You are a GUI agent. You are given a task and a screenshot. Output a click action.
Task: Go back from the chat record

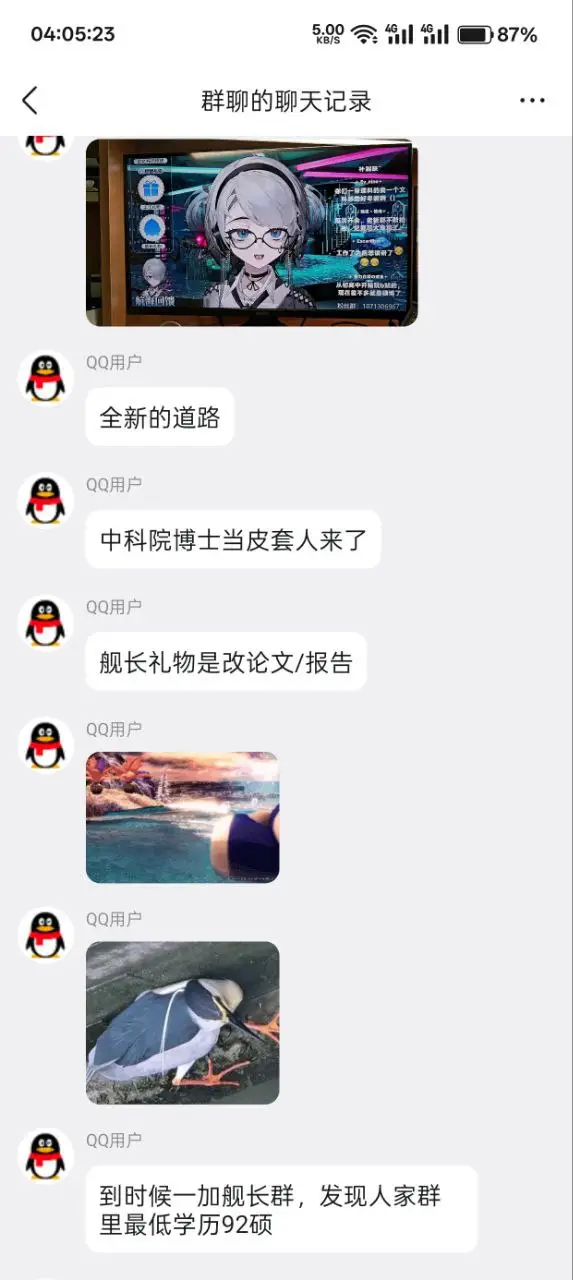(30, 100)
